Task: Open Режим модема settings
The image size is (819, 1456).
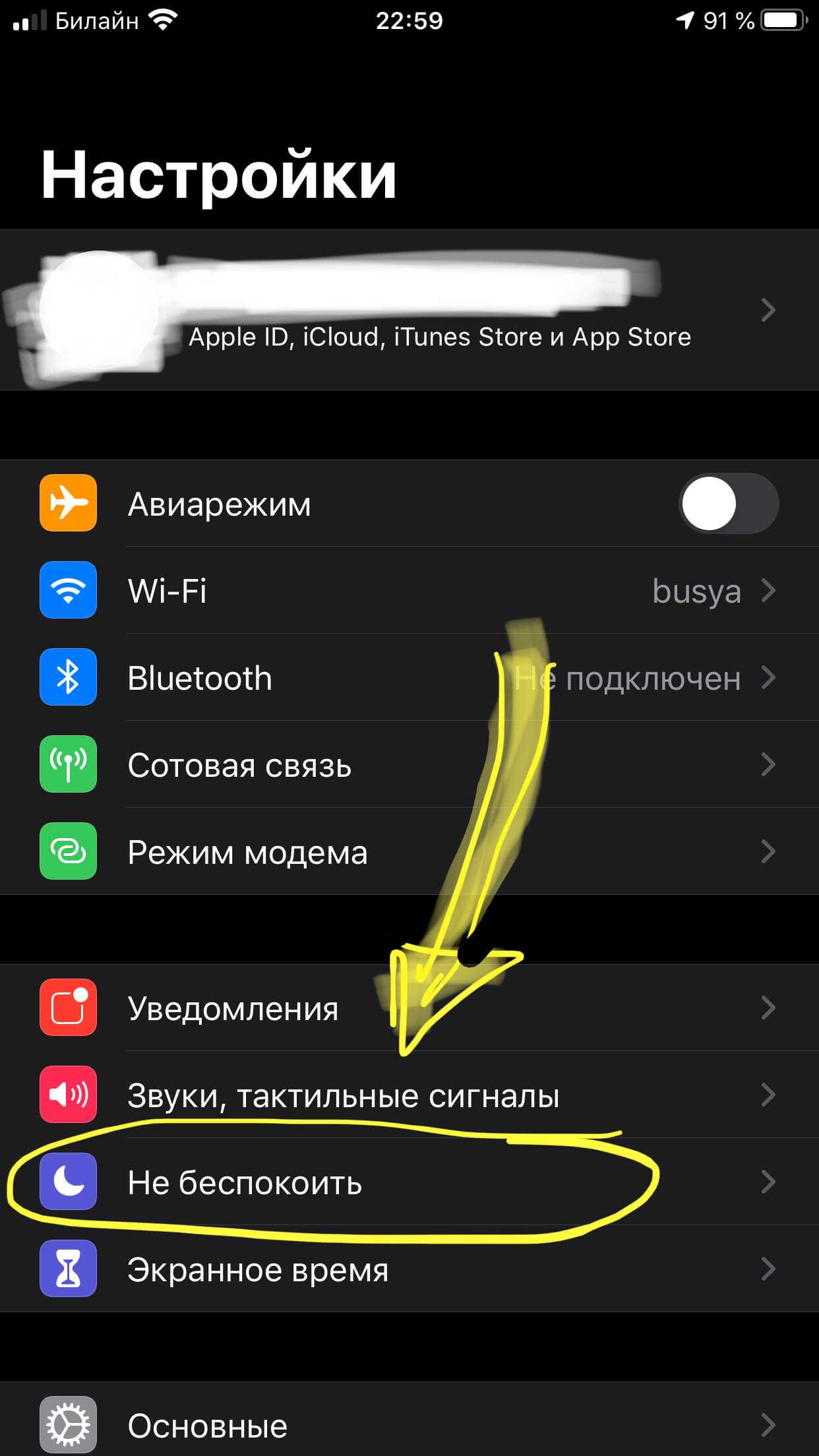Action: 409,852
